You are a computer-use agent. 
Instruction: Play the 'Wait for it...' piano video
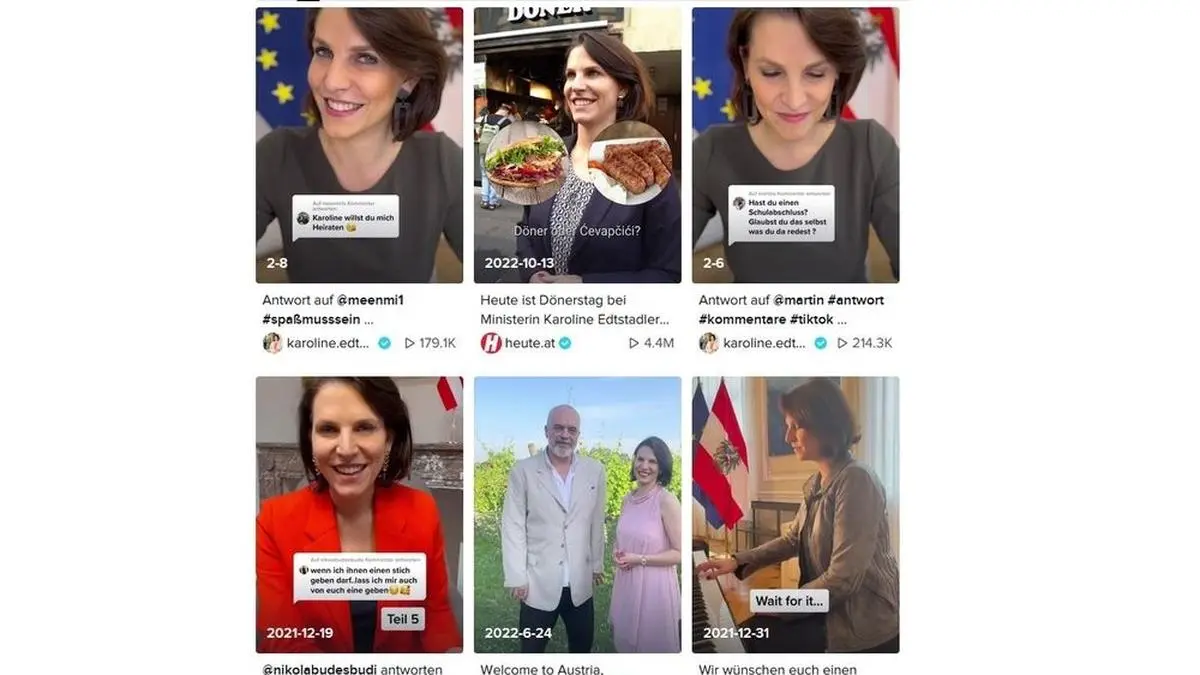[x=795, y=514]
